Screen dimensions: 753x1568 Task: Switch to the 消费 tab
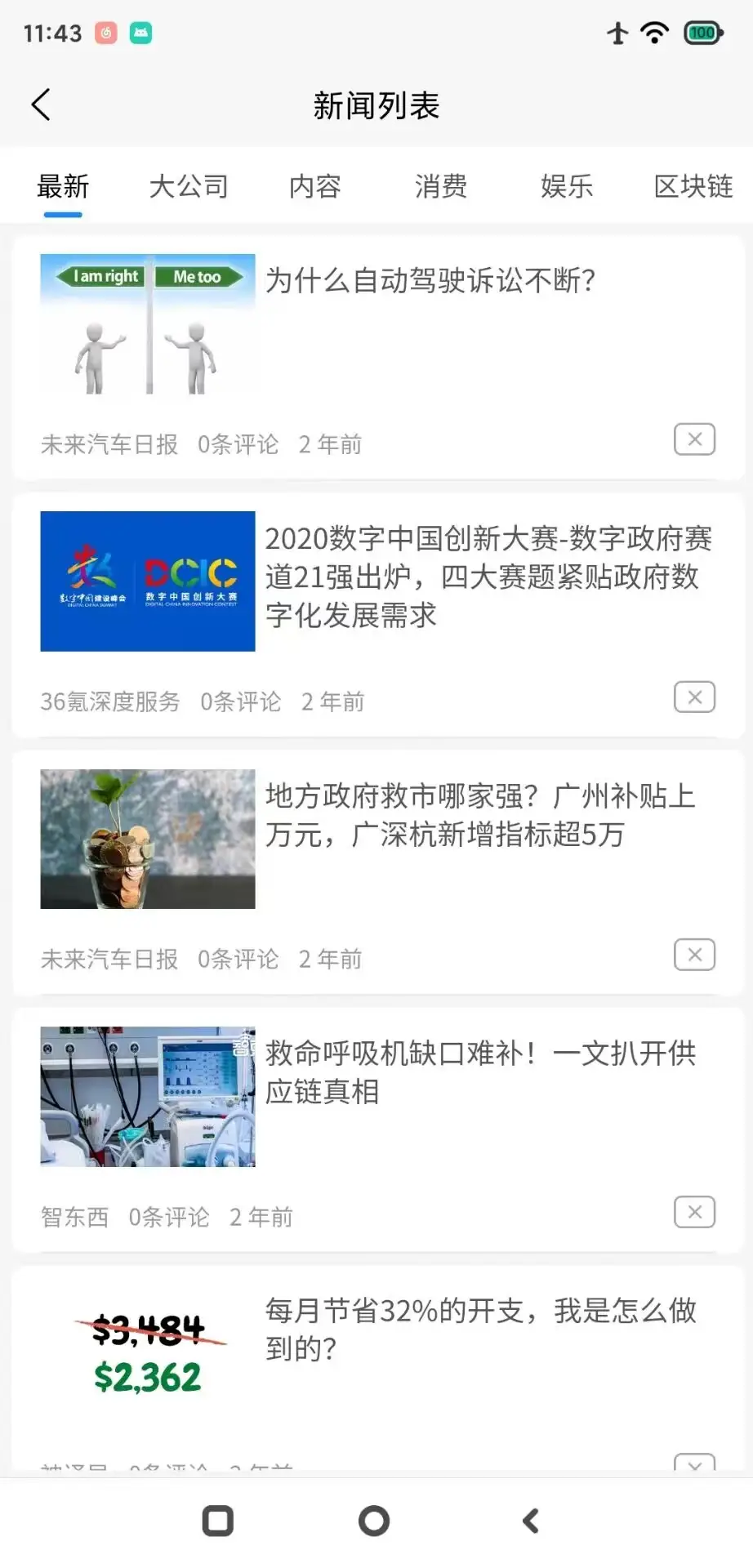[x=440, y=186]
